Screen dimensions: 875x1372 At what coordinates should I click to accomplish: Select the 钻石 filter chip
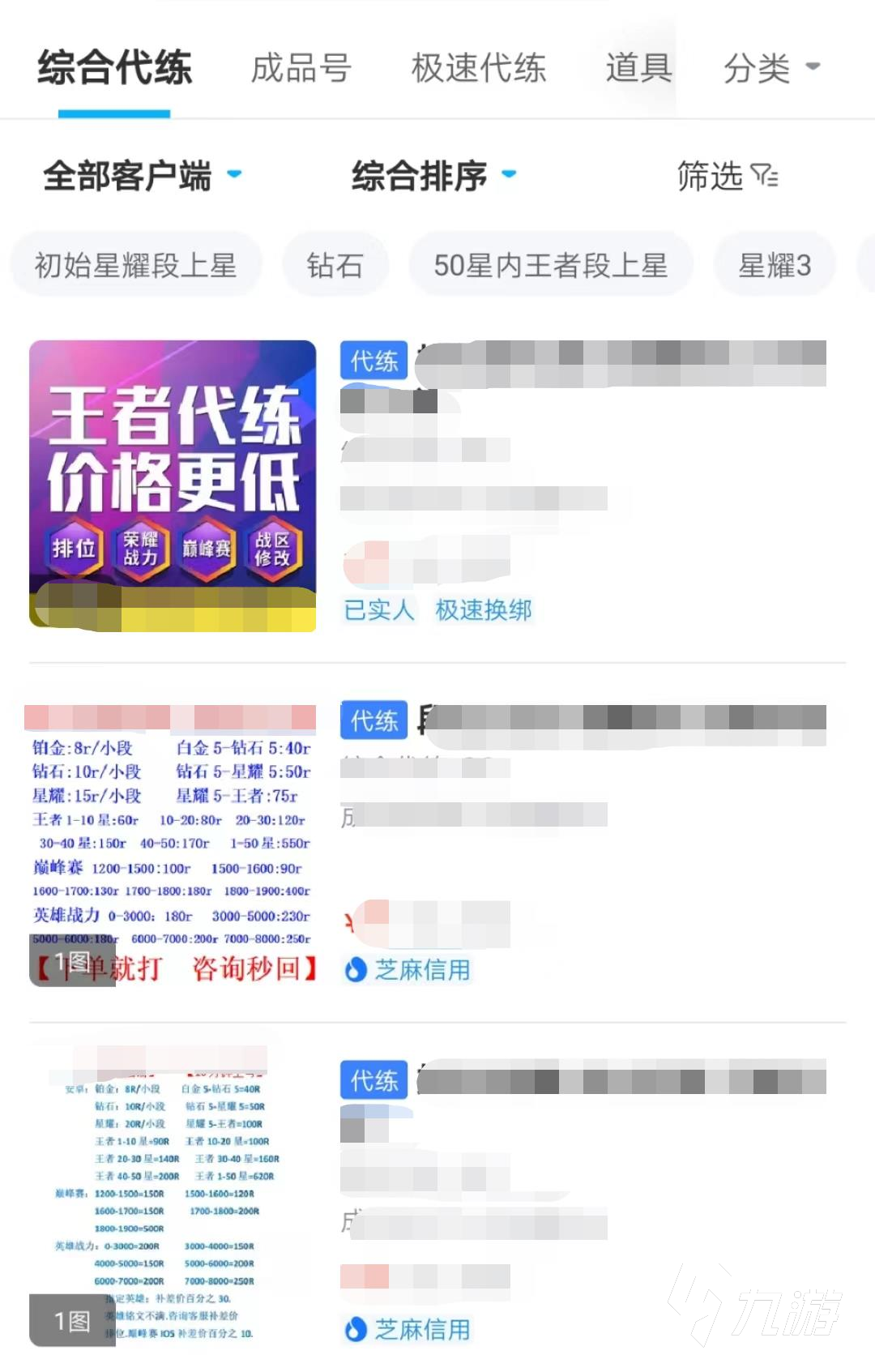pyautogui.click(x=335, y=265)
